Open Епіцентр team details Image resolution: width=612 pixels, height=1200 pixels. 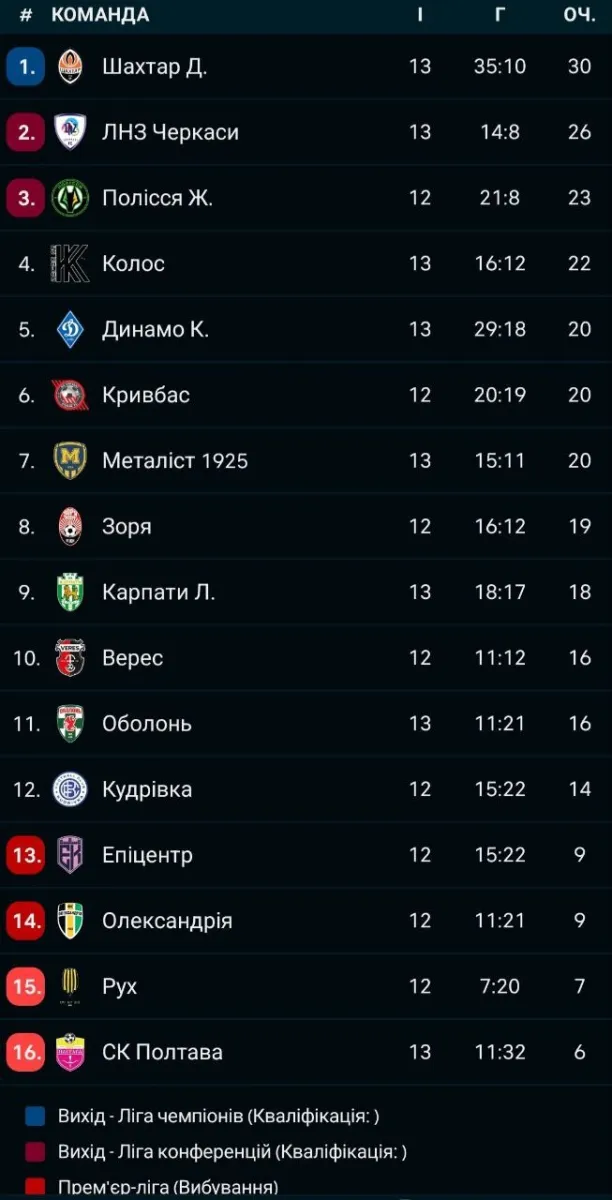click(147, 855)
